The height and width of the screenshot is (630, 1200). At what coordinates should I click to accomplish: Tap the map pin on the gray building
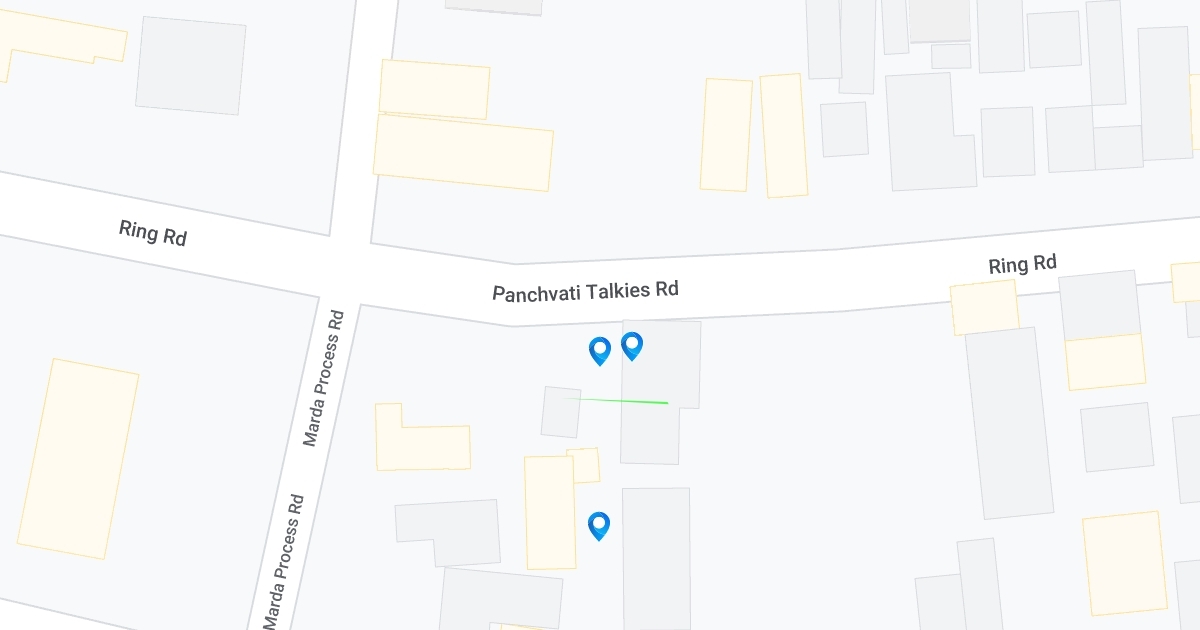631,345
